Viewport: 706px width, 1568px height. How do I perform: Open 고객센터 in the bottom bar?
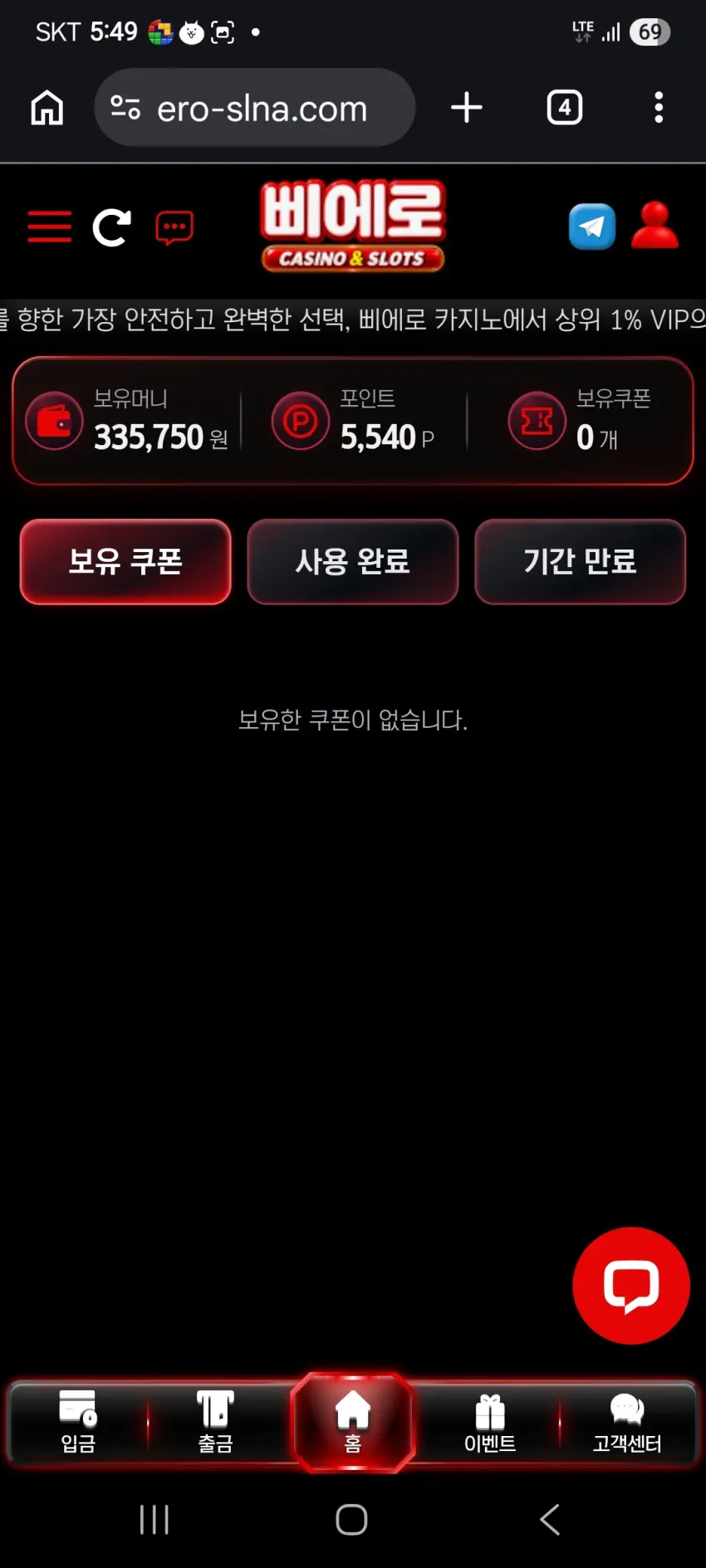[627, 1423]
